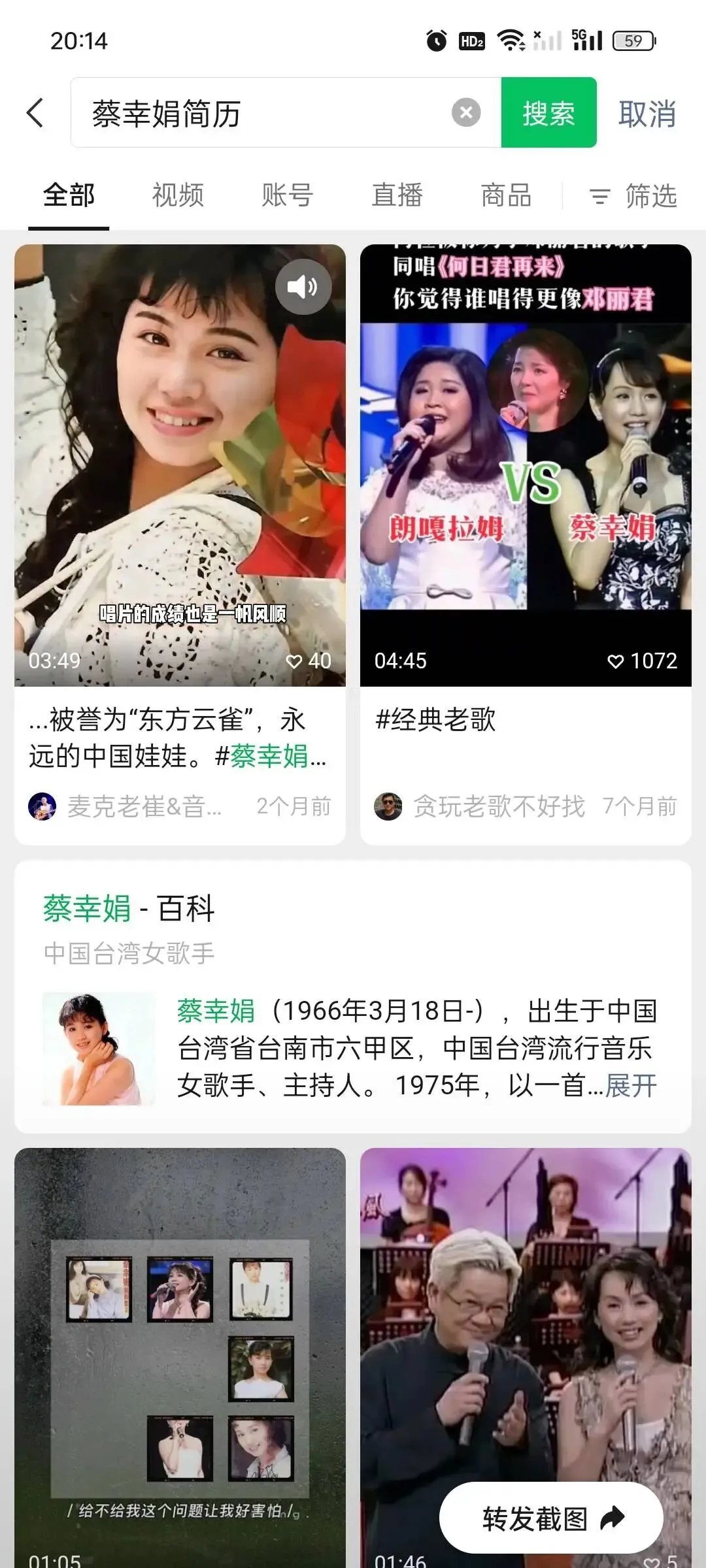Switch to the 直播 tab
706x1568 pixels.
pyautogui.click(x=397, y=195)
